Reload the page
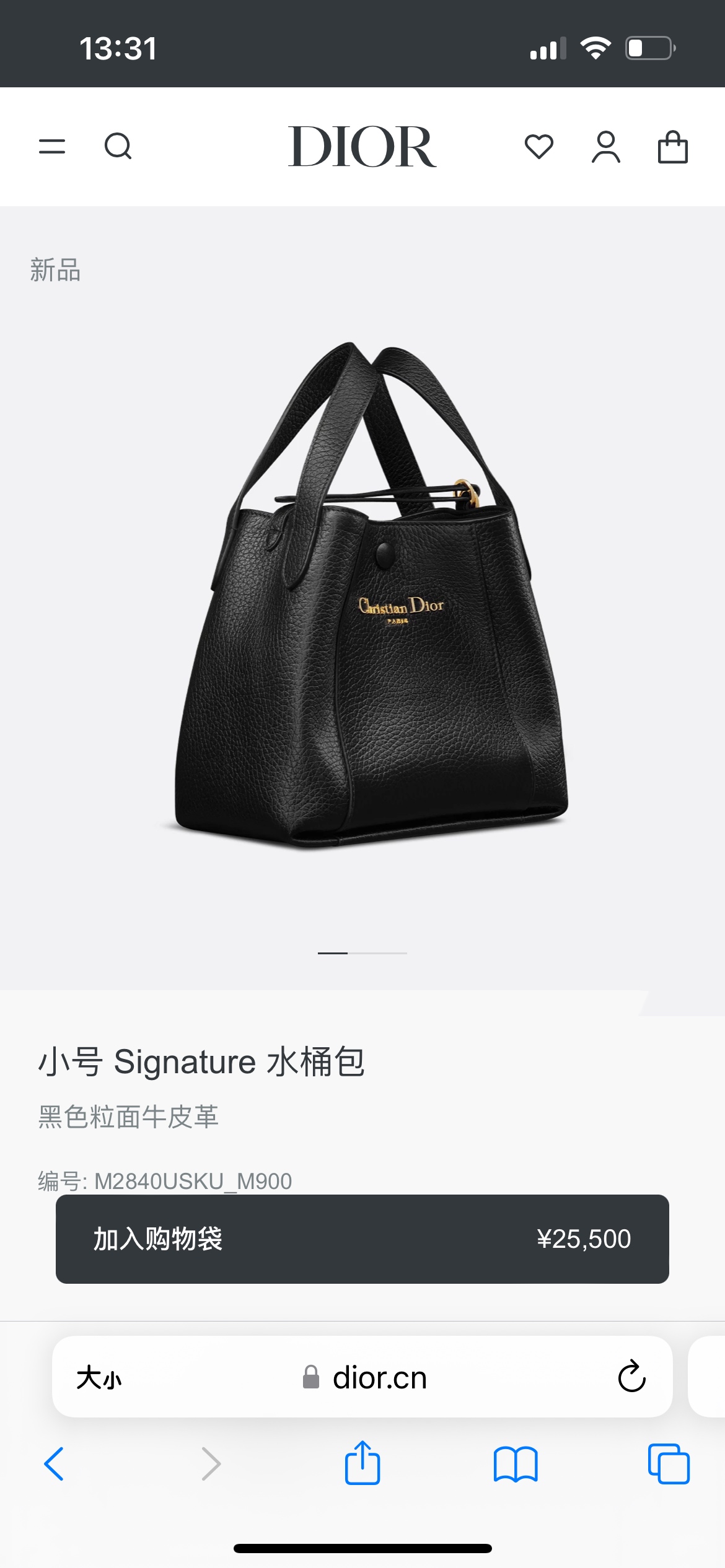Image resolution: width=725 pixels, height=1568 pixels. click(x=631, y=1377)
